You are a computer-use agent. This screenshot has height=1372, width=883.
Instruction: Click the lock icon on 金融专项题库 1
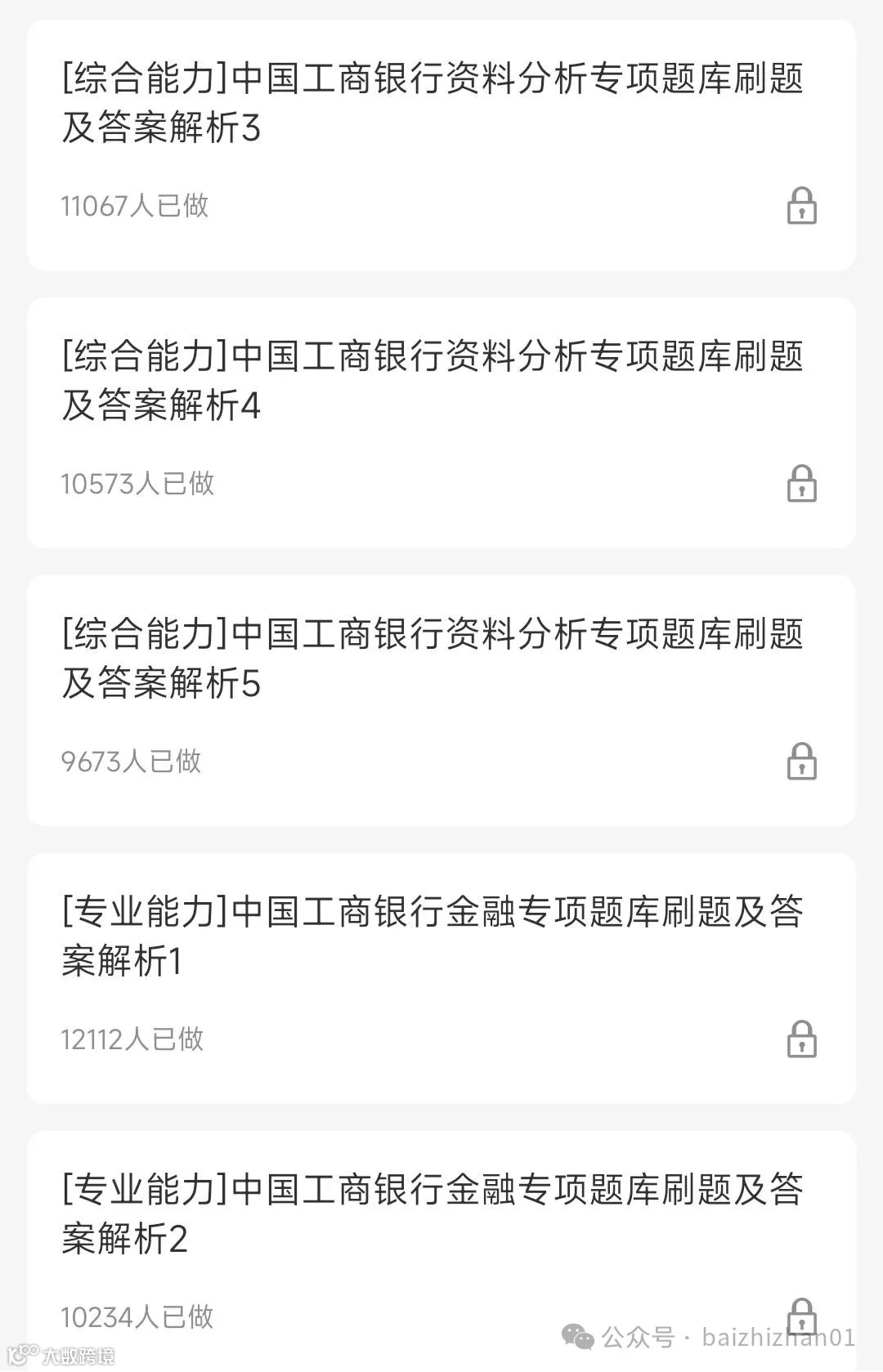point(803,1040)
